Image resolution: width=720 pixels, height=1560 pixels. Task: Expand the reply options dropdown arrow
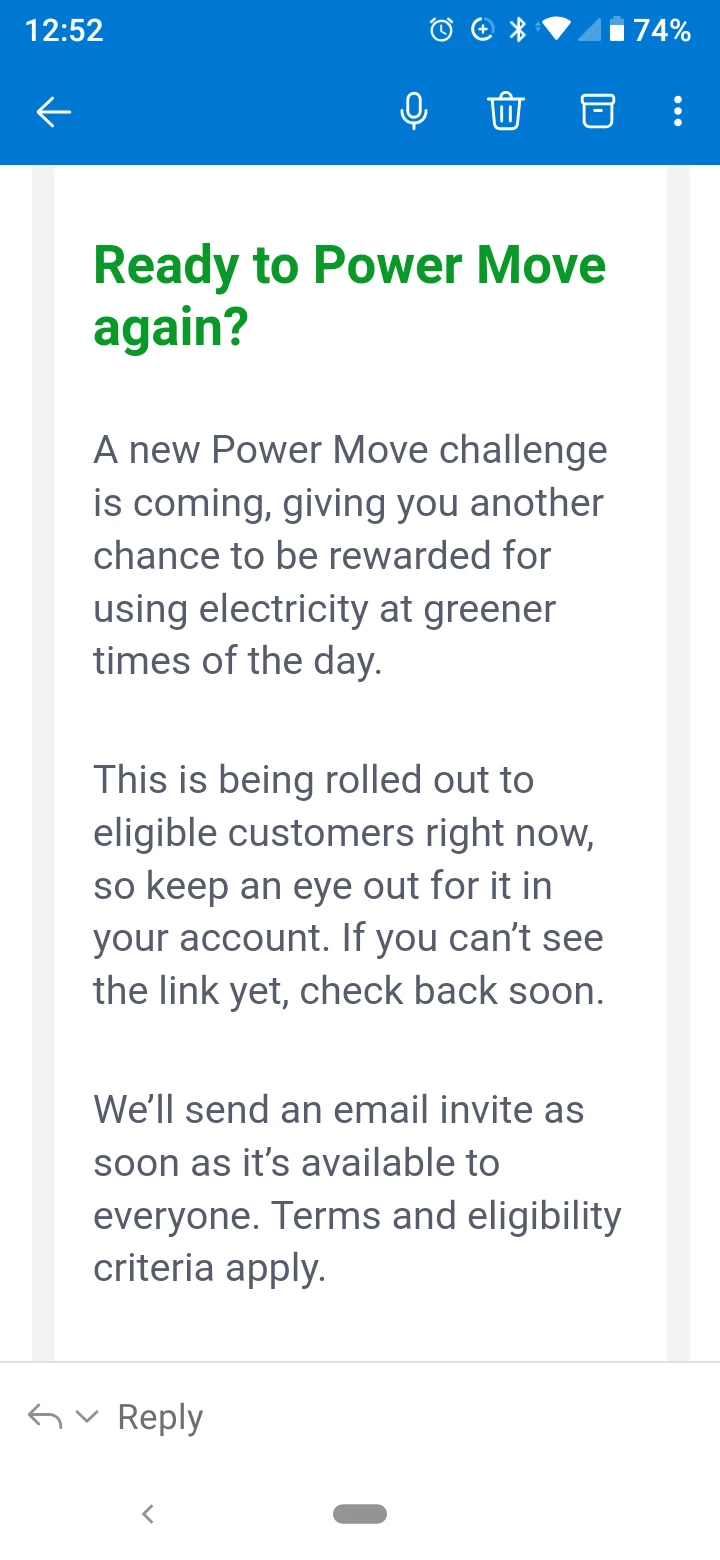pos(88,1417)
